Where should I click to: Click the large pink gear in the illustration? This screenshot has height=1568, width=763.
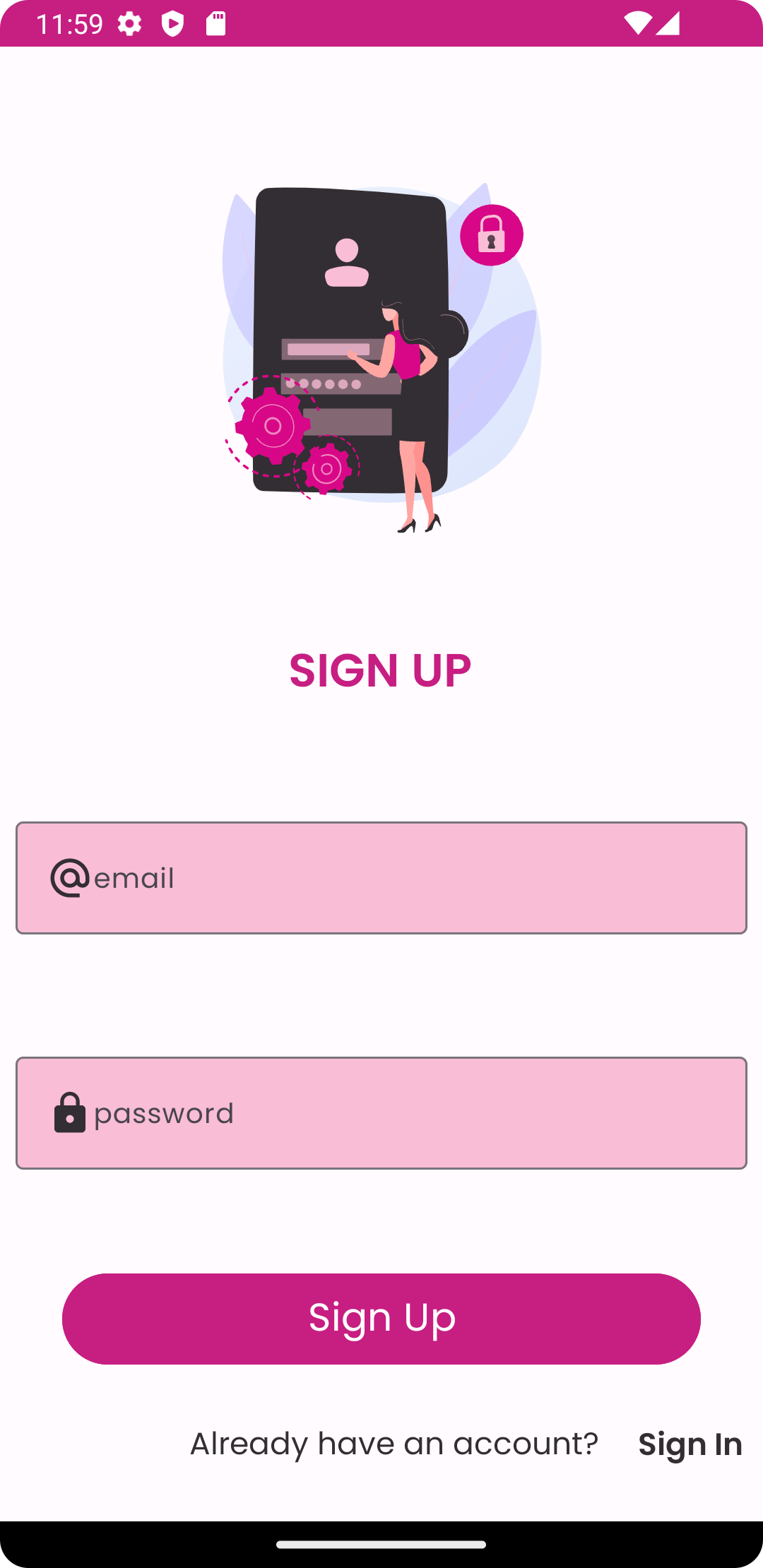point(274,425)
